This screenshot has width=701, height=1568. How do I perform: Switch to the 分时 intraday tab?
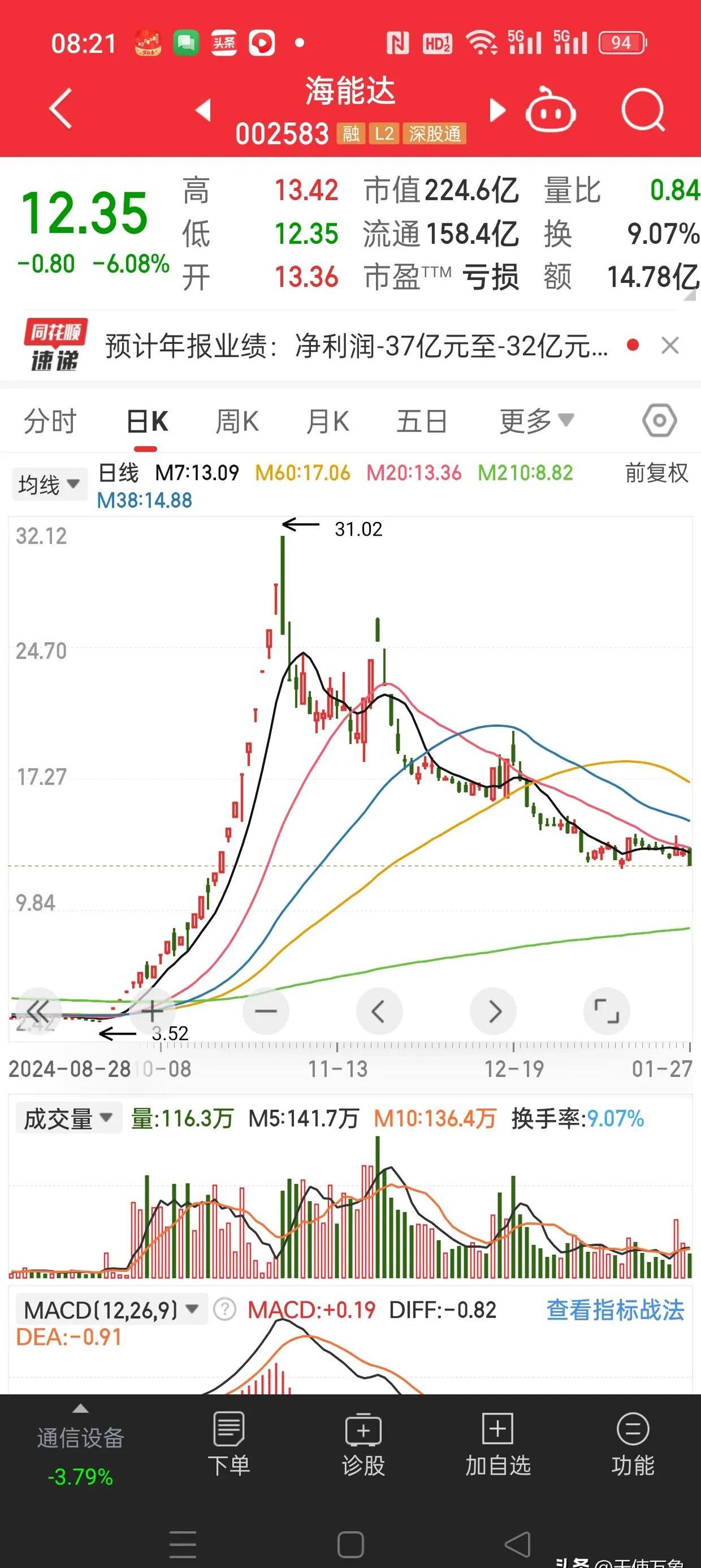pos(50,419)
